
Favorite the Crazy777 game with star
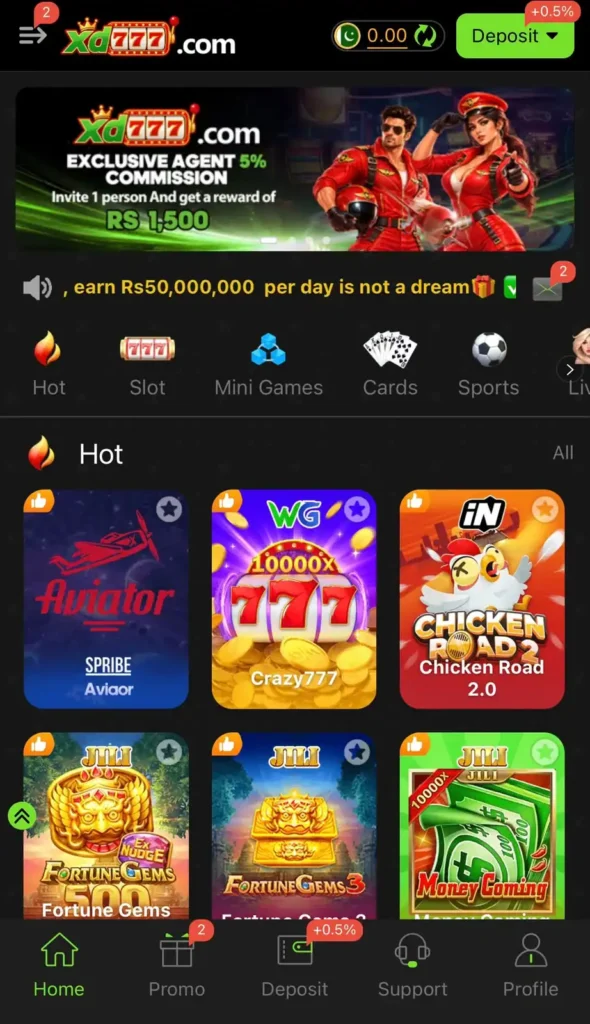(x=357, y=509)
